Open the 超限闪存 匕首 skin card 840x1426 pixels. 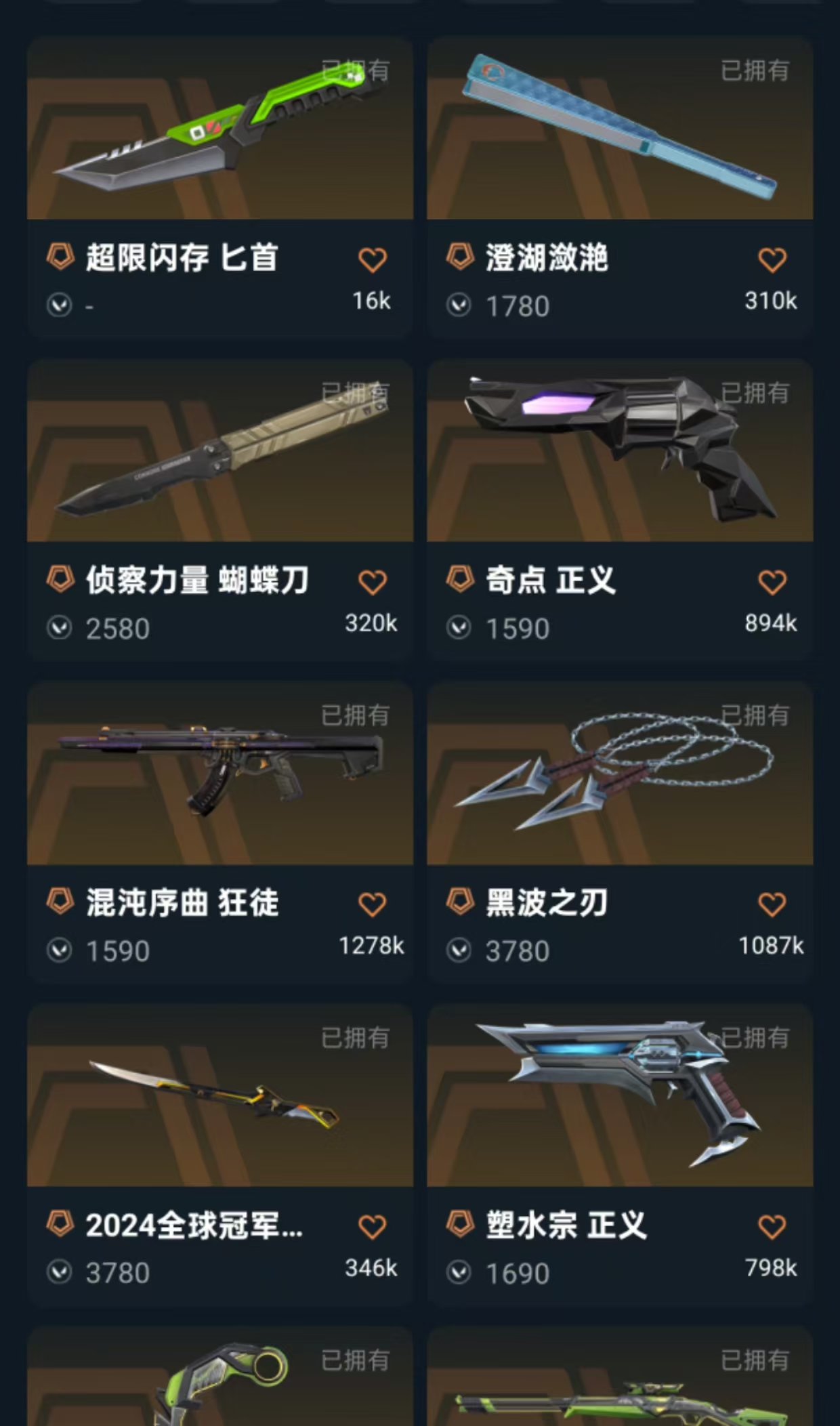219,129
